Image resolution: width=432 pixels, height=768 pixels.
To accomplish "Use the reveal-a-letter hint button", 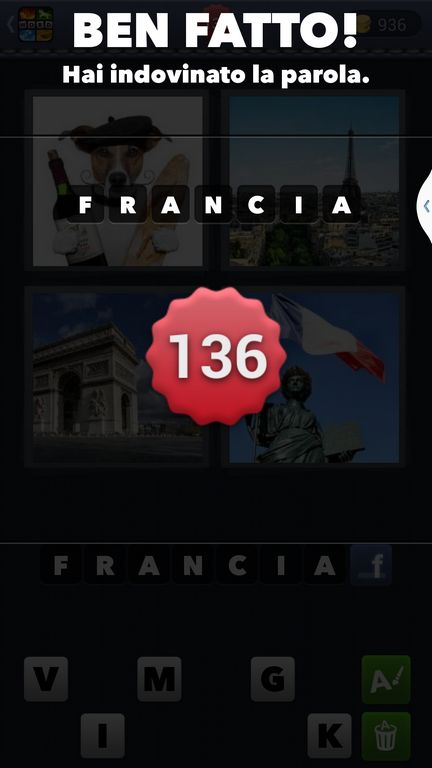I will tap(386, 679).
